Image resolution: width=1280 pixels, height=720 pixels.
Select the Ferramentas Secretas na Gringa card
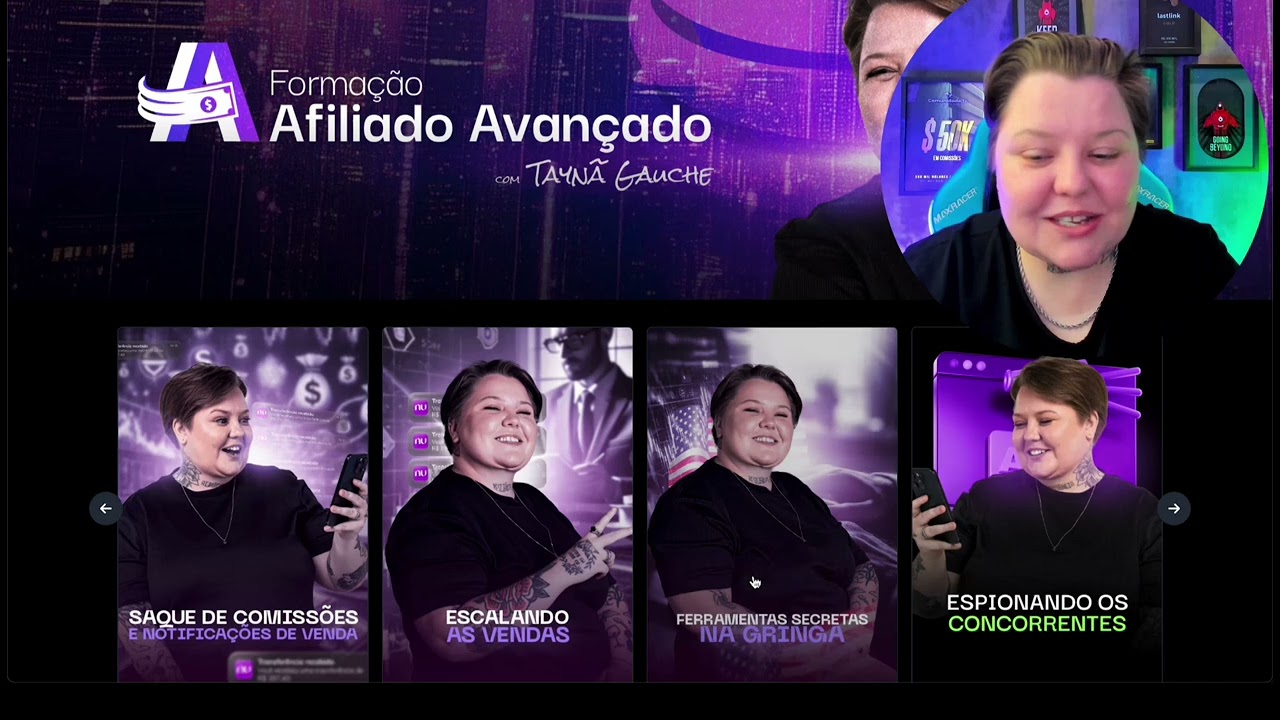click(x=772, y=505)
